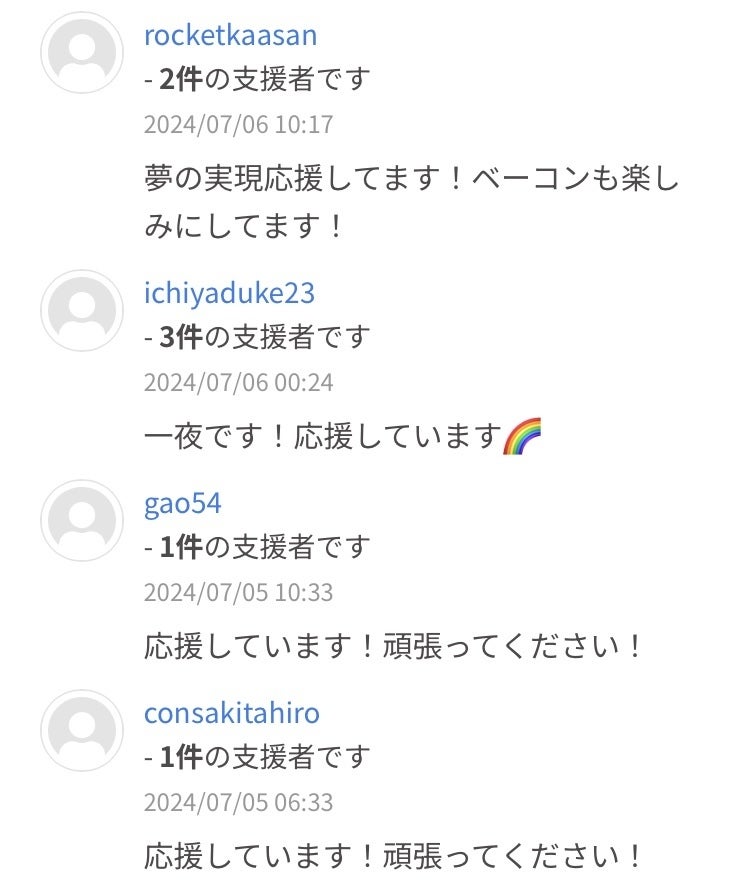Tap the gao54 username link

[182, 503]
